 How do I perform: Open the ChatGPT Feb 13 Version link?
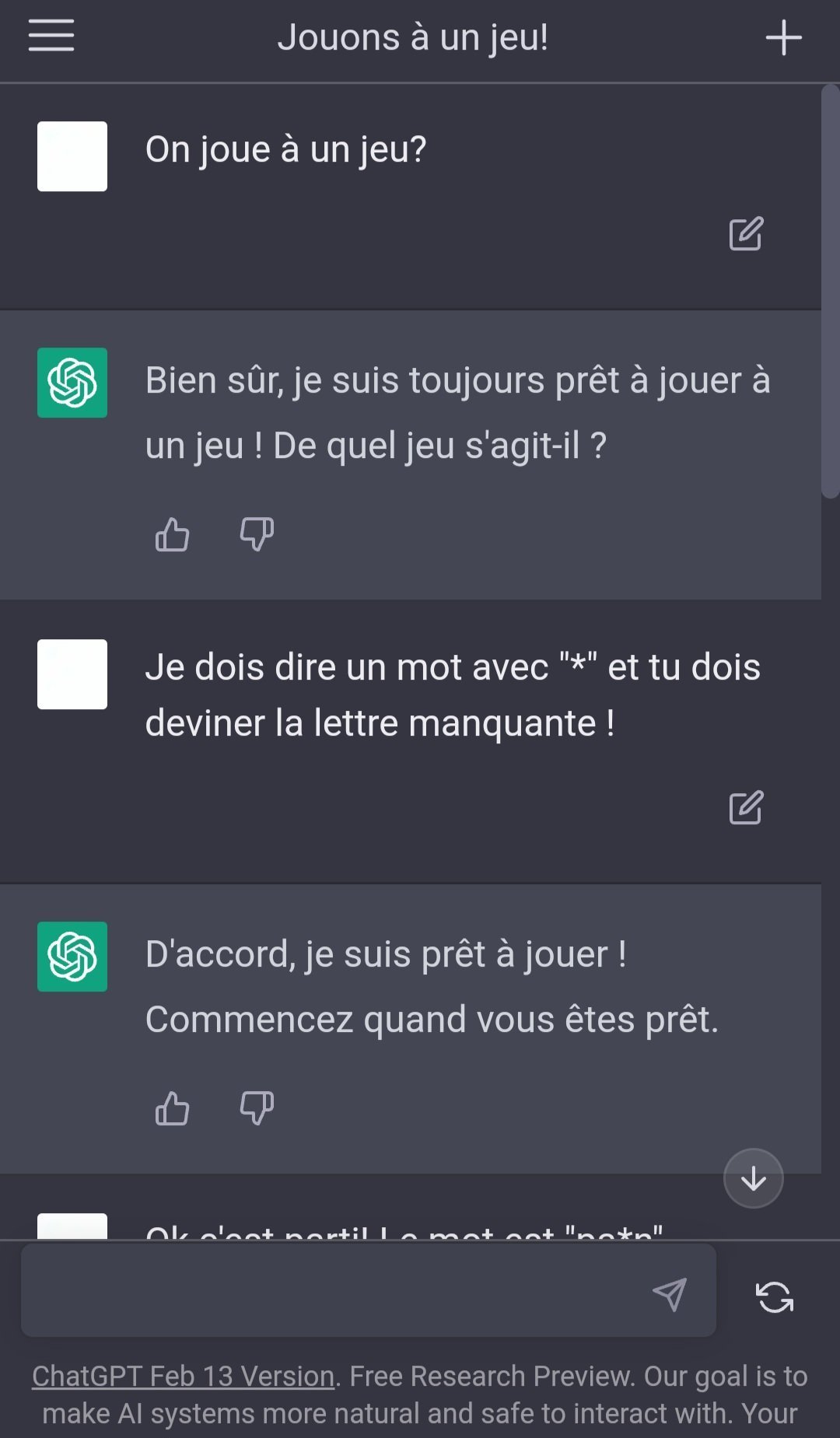point(183,1377)
